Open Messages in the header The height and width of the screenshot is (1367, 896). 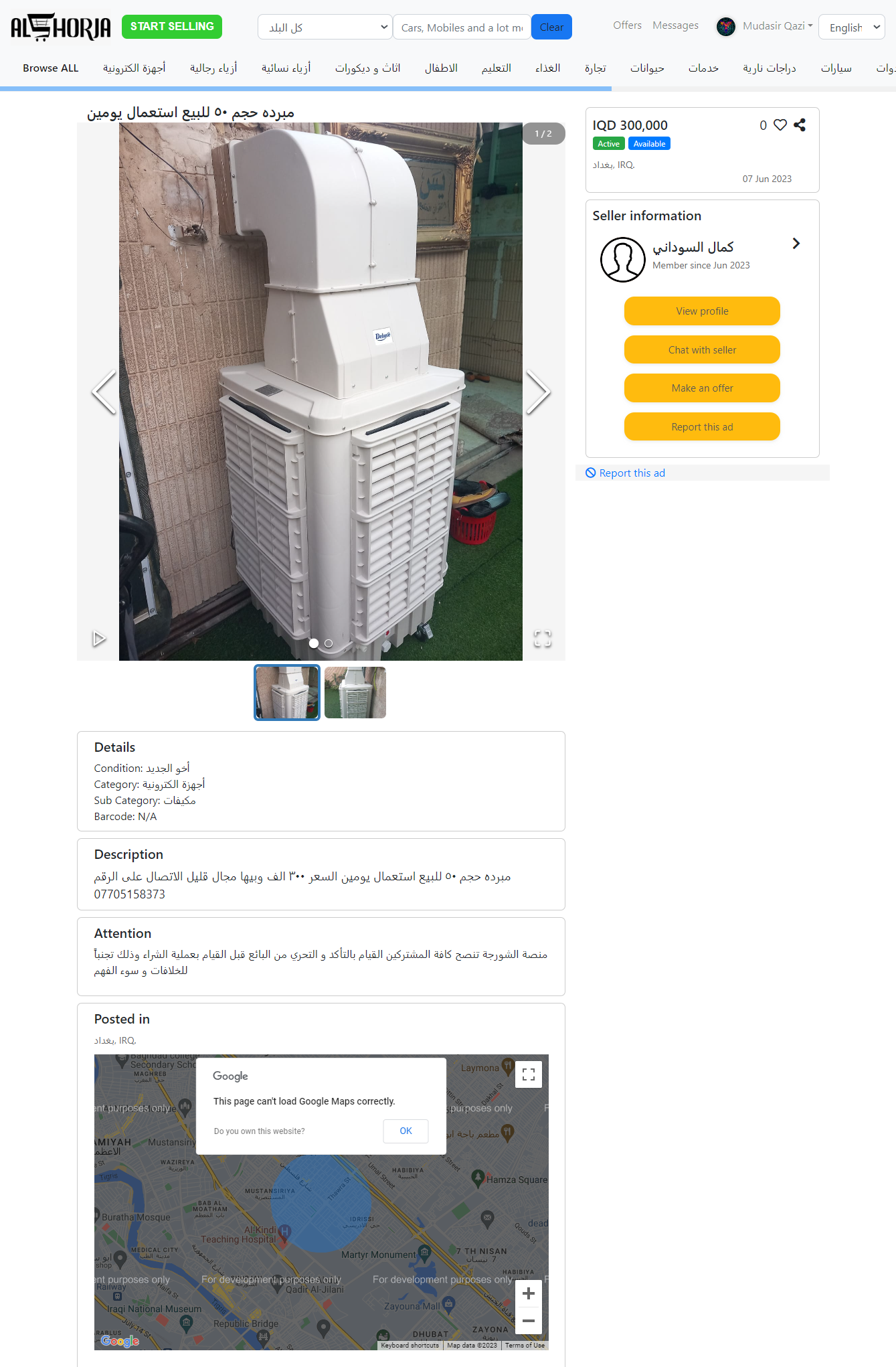coord(675,25)
